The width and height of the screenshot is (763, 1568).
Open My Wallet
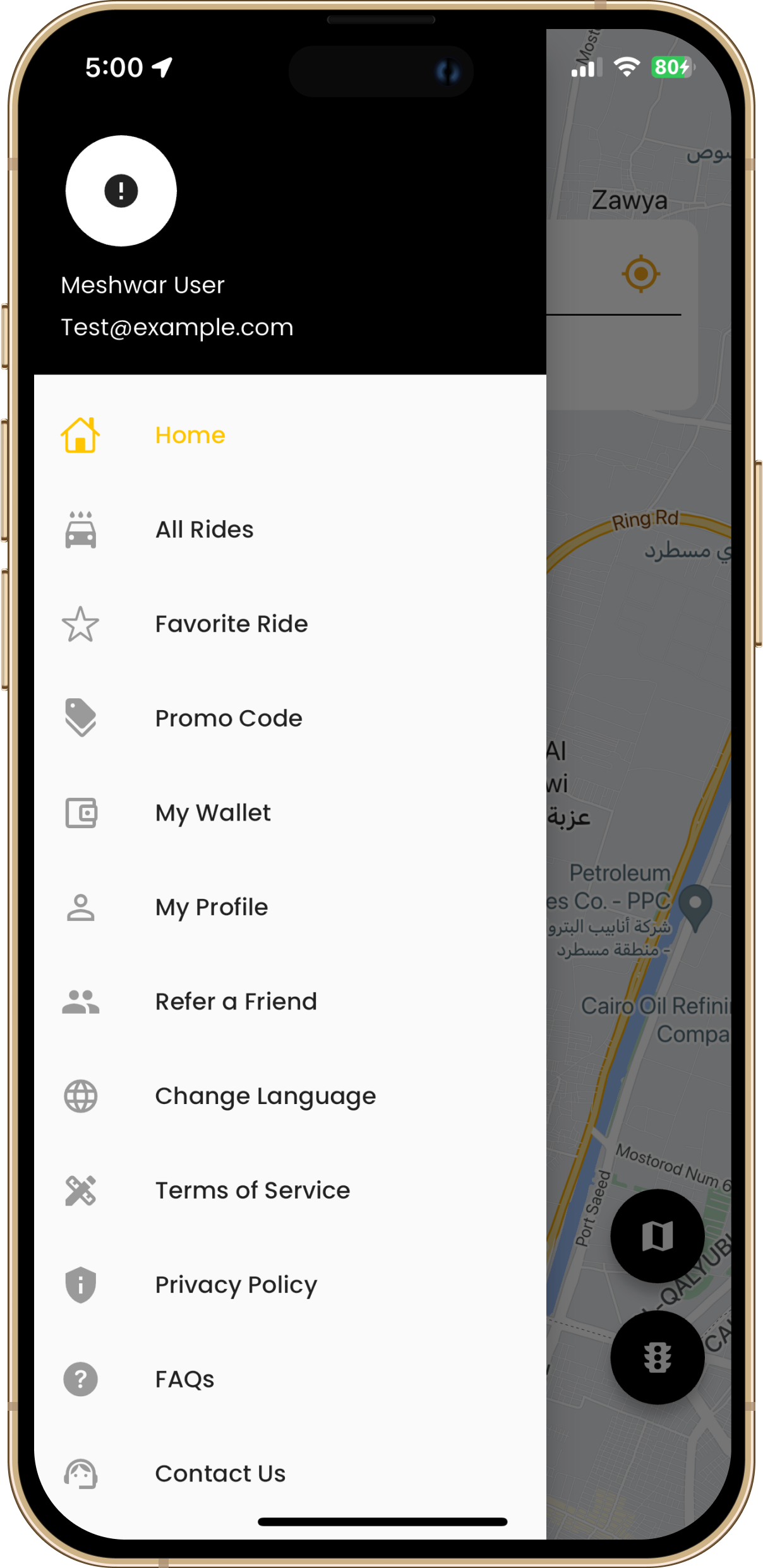tap(213, 813)
